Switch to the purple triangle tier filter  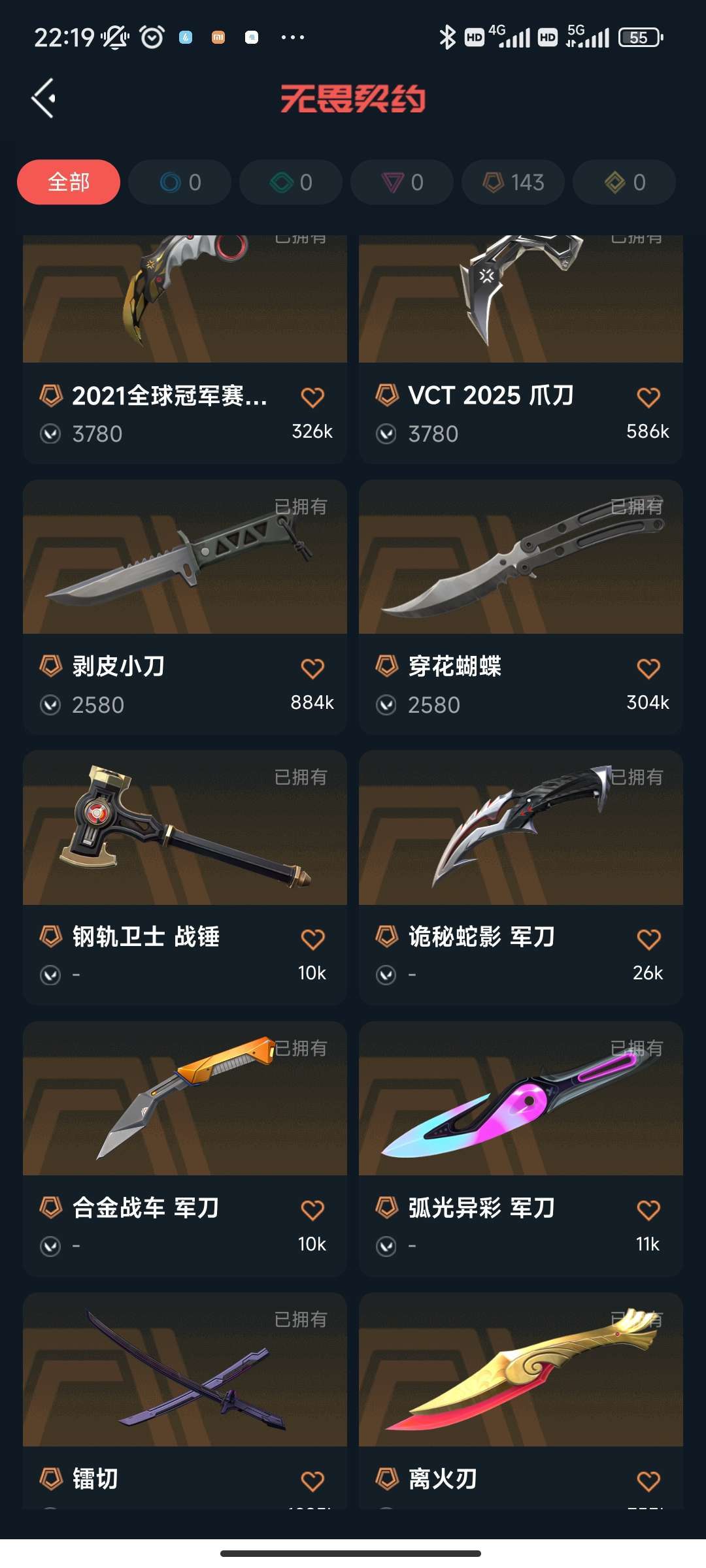click(x=402, y=182)
